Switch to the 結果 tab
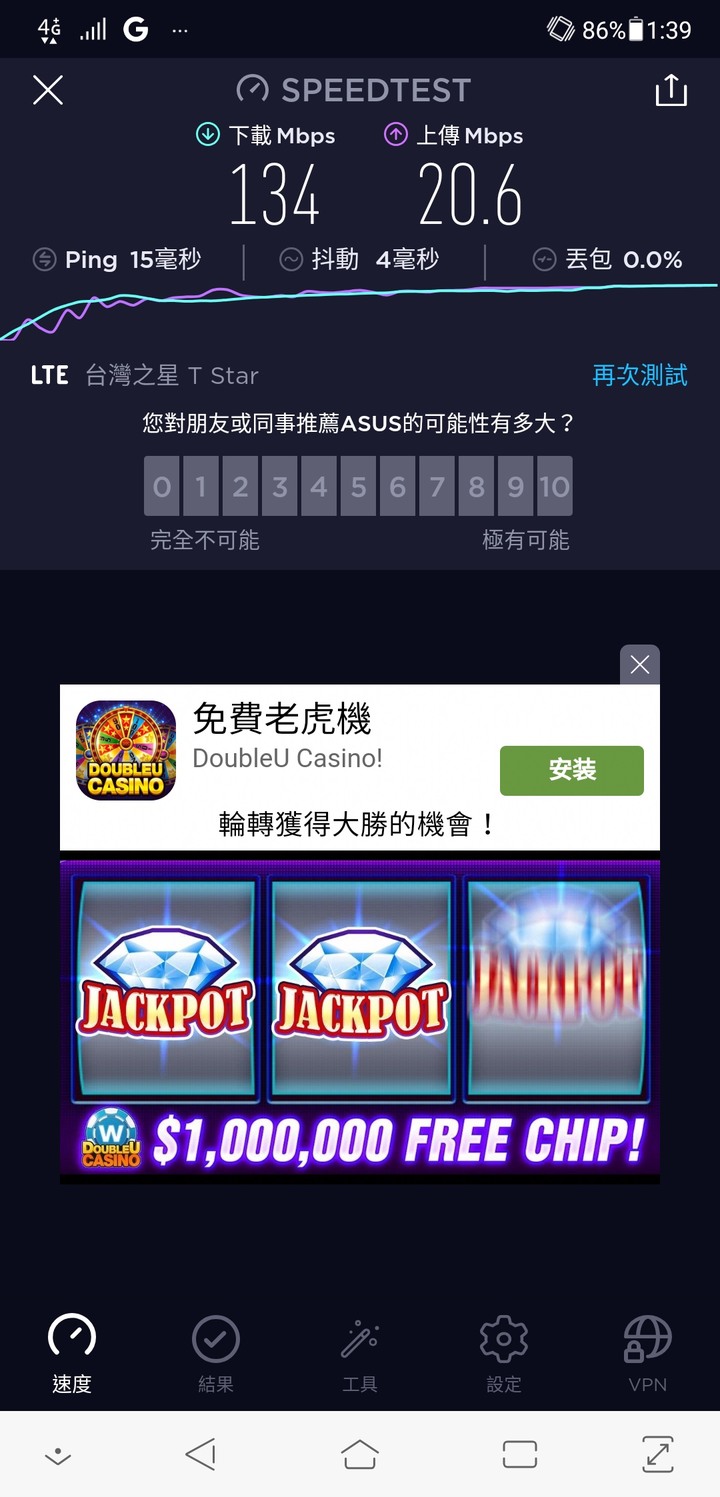 coord(216,1354)
